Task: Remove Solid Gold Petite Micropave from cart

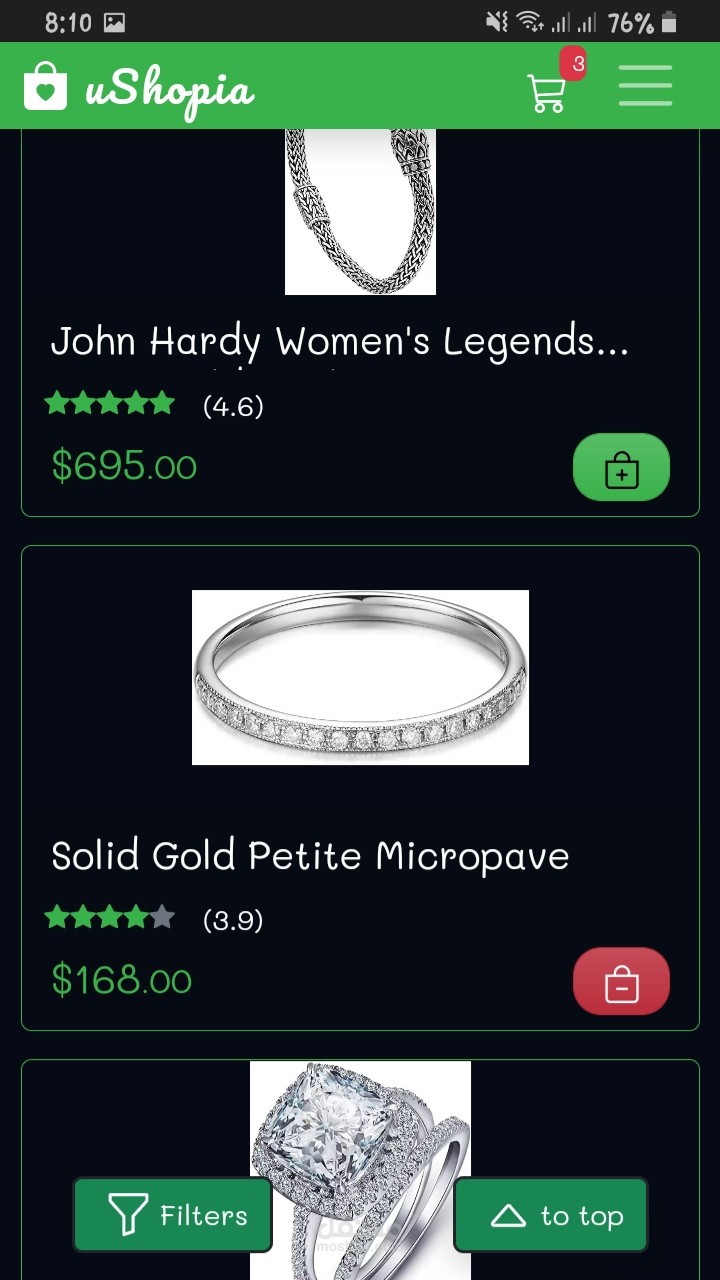Action: click(621, 982)
